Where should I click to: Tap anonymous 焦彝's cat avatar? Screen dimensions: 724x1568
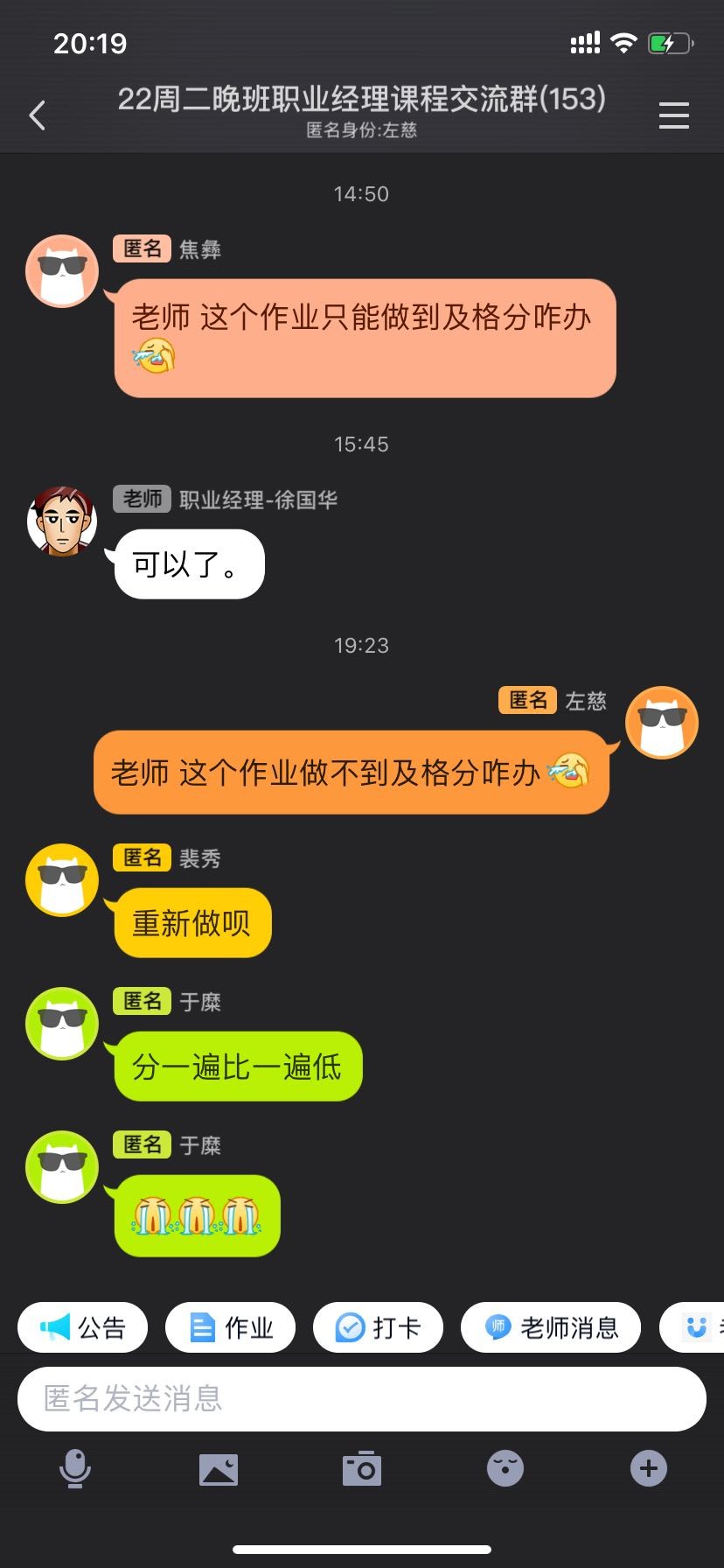coord(62,271)
